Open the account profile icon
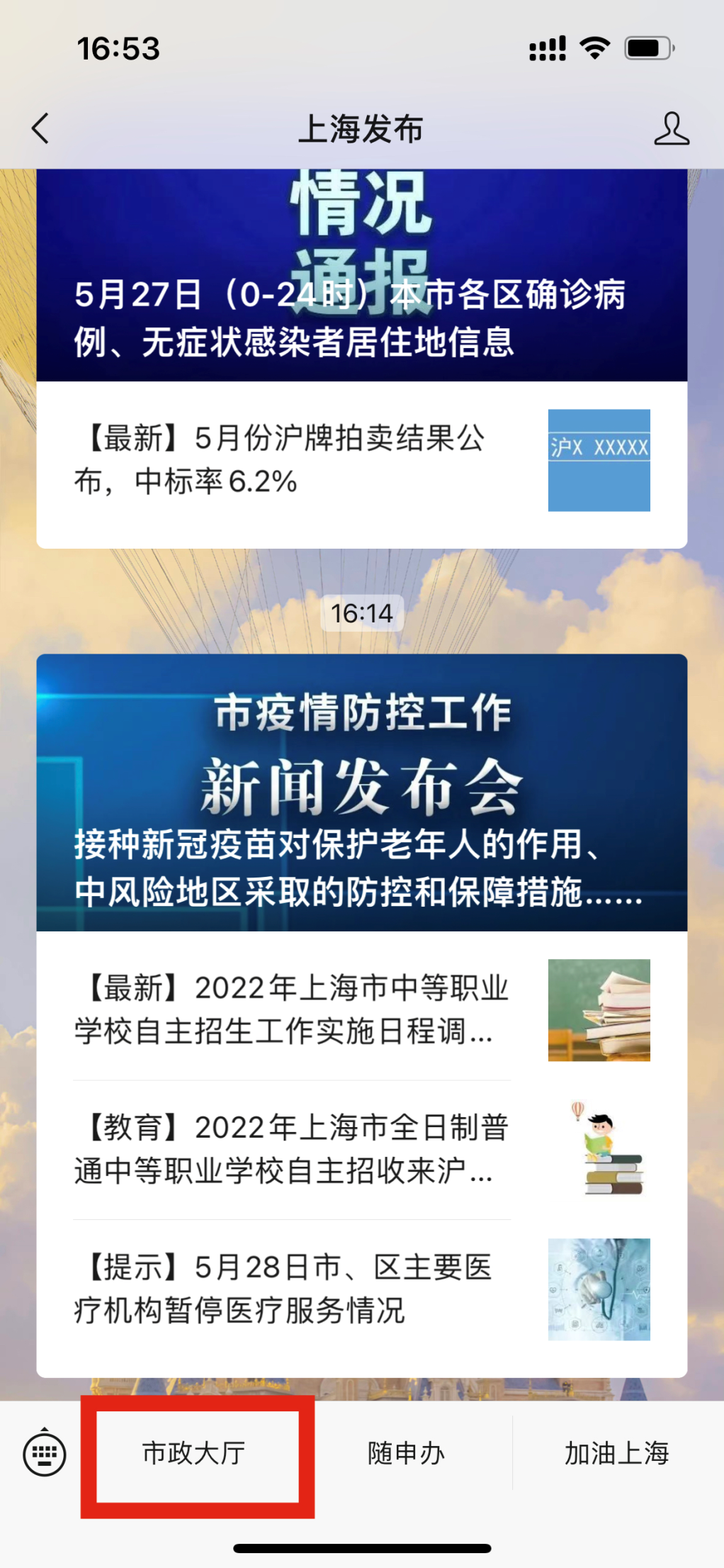Screen dimensions: 724x1568 [x=670, y=129]
